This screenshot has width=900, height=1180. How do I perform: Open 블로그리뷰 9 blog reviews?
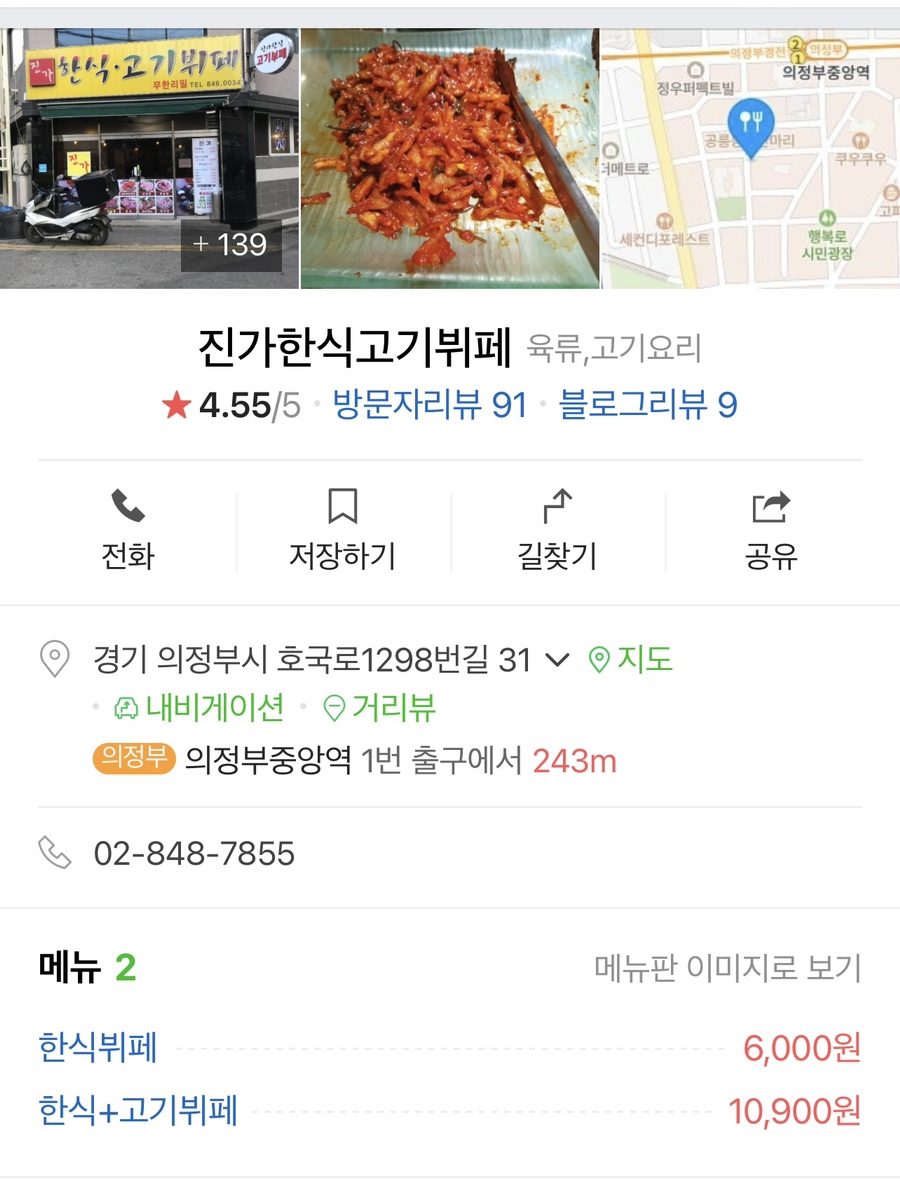[x=648, y=405]
